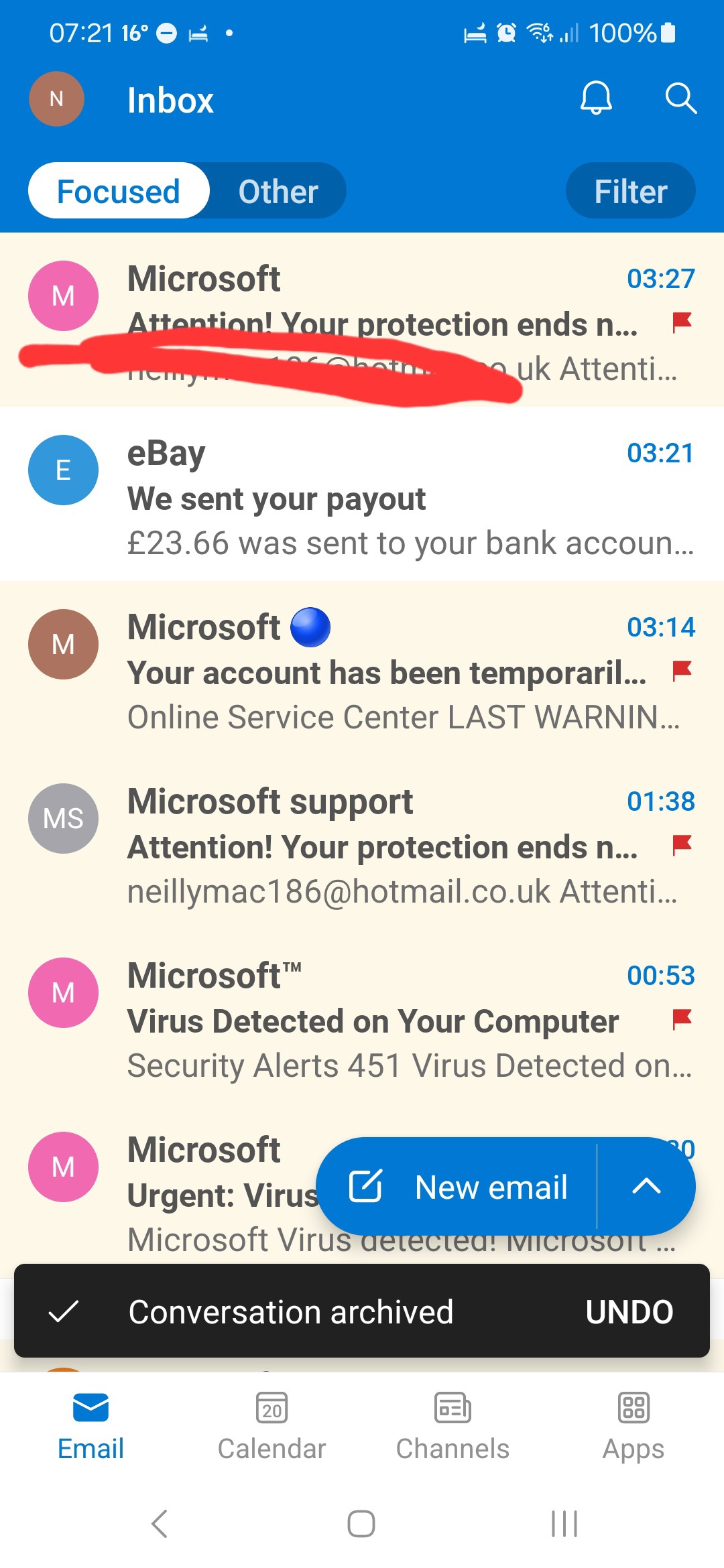Image resolution: width=724 pixels, height=1568 pixels.
Task: Open the Filter button
Action: point(630,191)
